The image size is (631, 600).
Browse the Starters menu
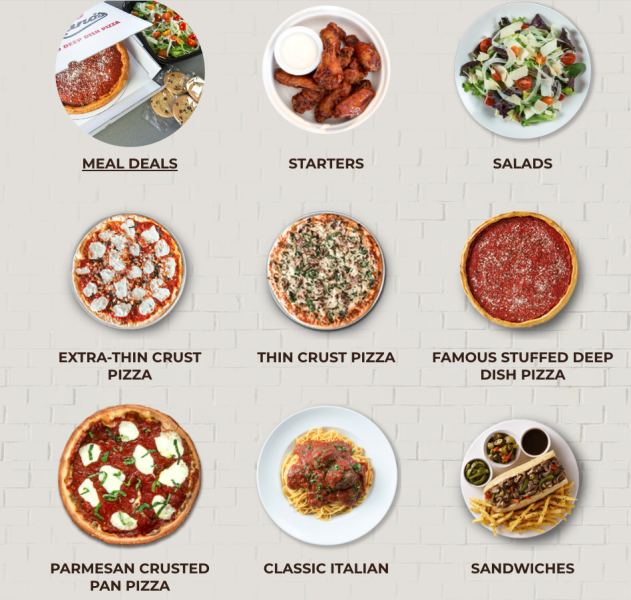click(x=326, y=163)
